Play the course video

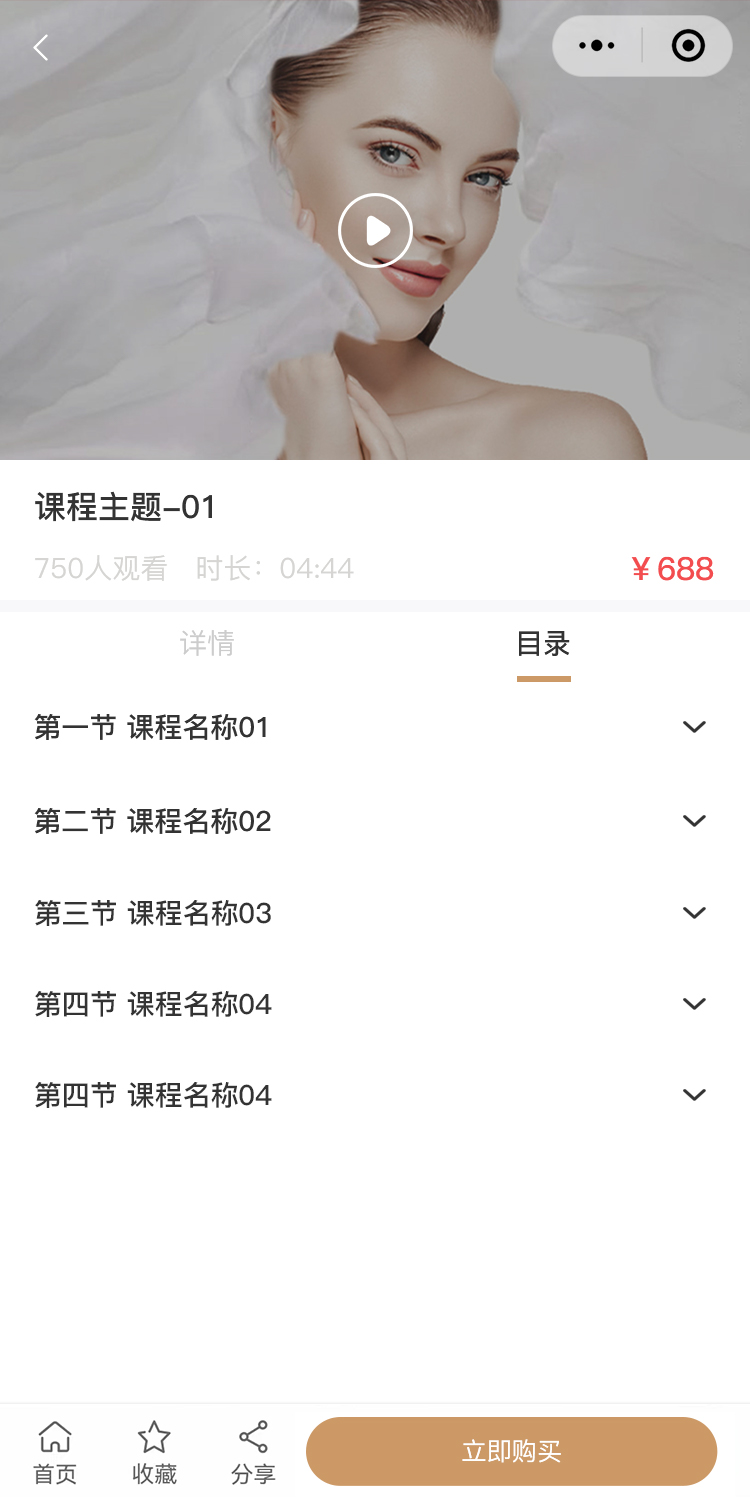(375, 231)
